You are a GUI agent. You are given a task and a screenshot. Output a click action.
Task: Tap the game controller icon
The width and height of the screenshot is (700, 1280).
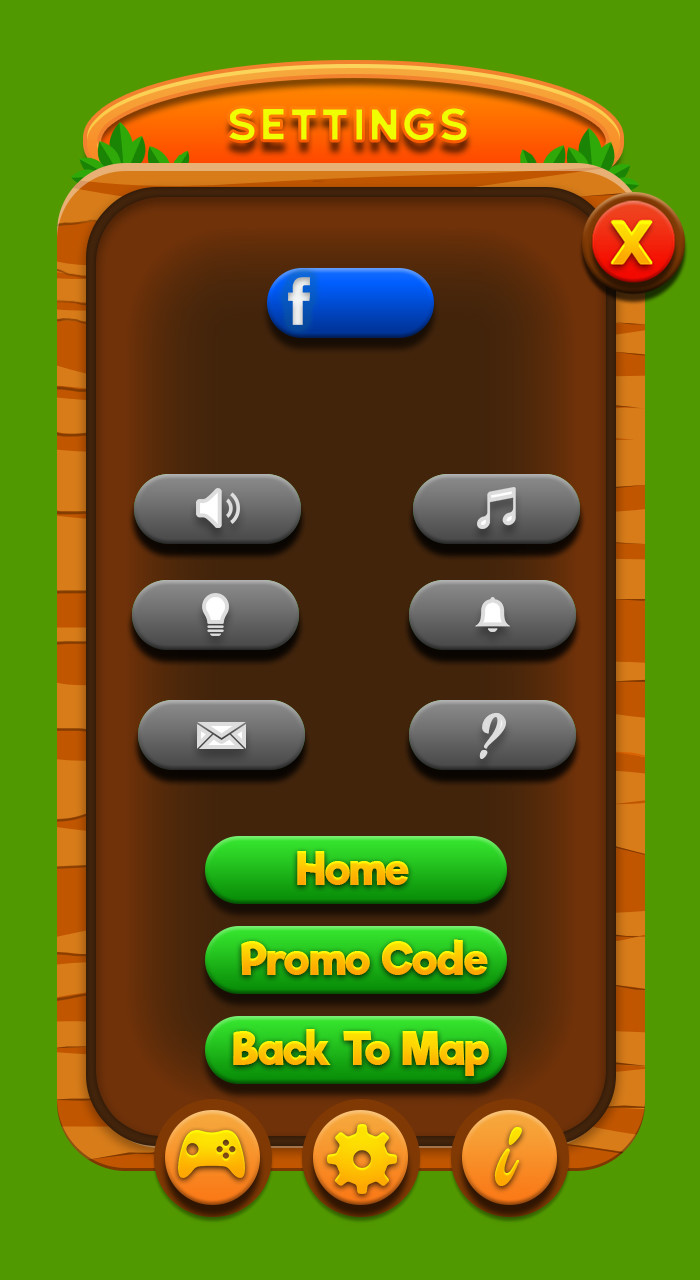(x=212, y=1157)
